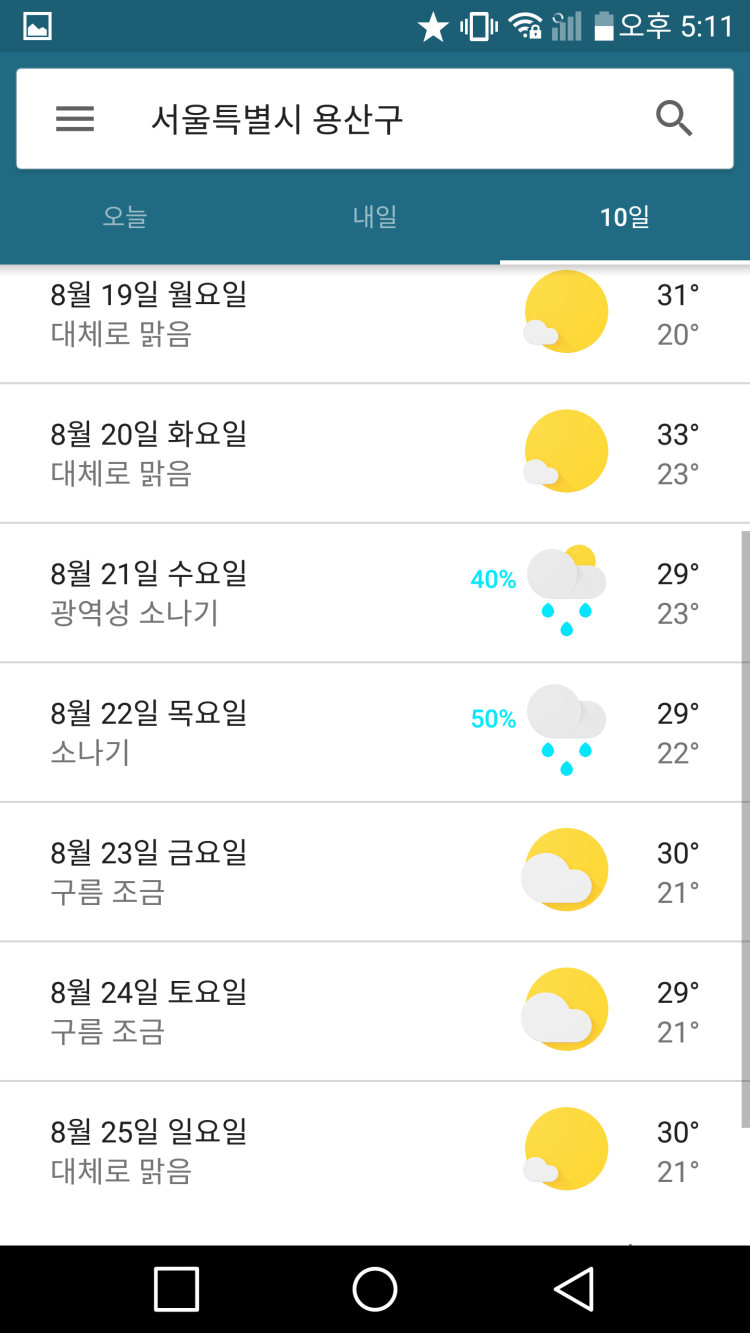View the 8월 24일 토요일 forecast details

375,1011
